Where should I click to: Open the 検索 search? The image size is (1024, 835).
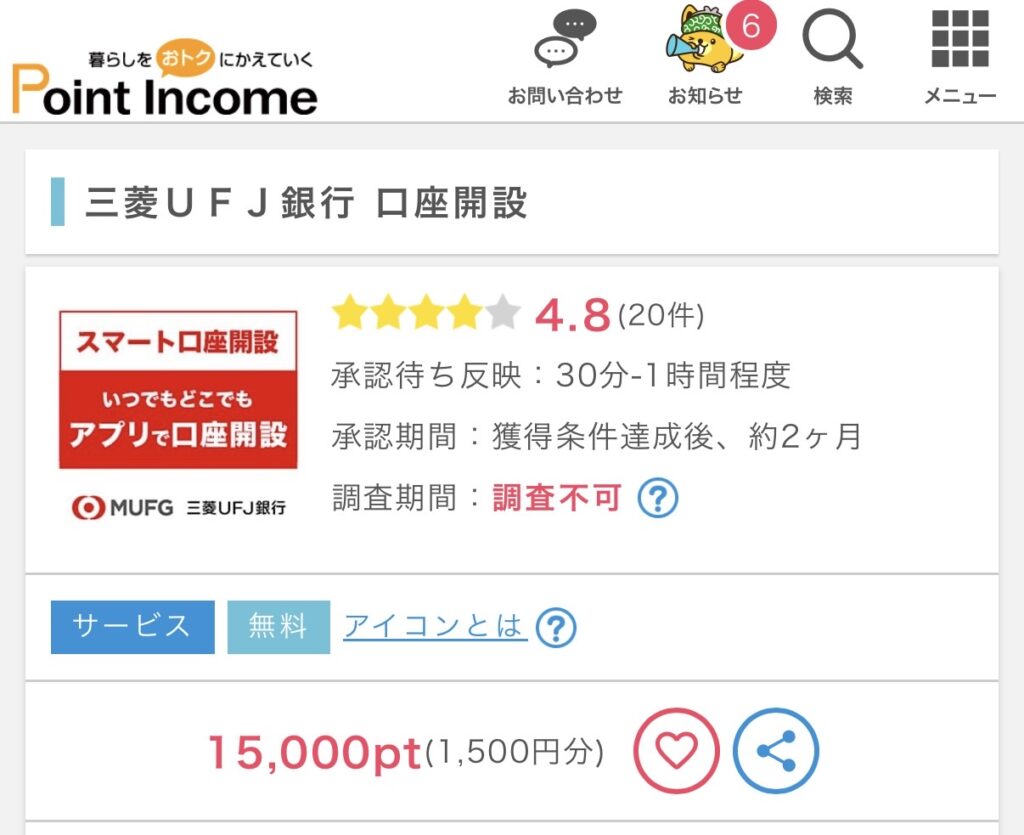[832, 58]
